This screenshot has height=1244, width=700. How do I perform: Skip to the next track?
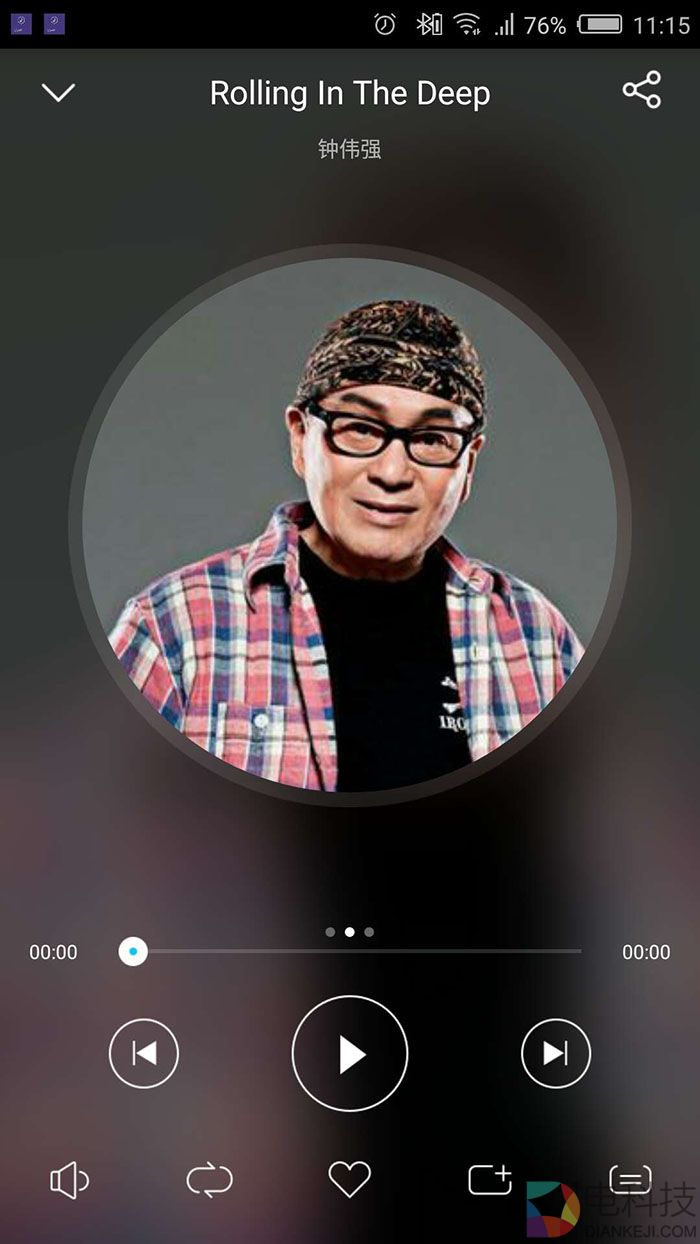click(556, 1053)
